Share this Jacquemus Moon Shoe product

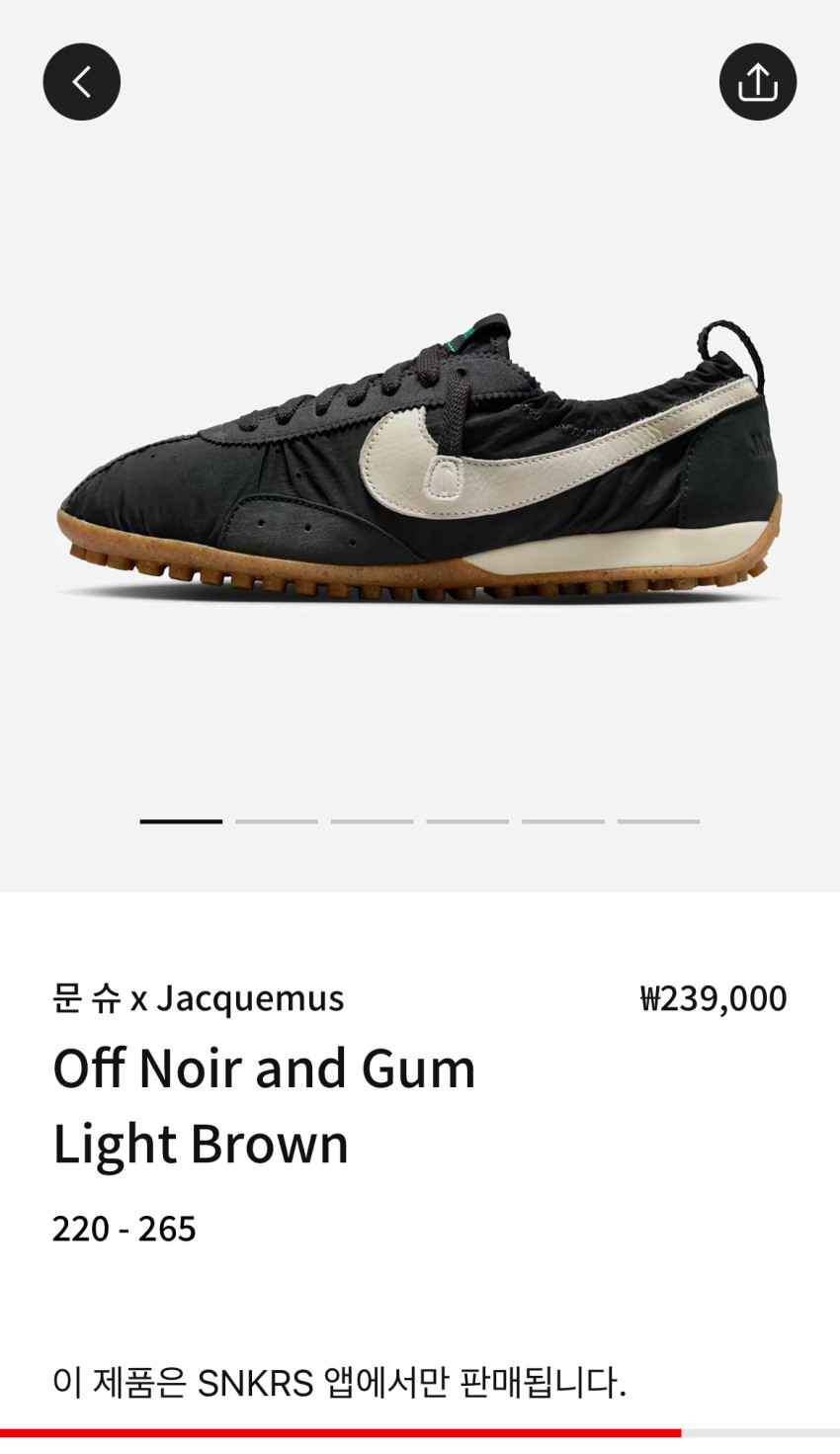point(757,82)
